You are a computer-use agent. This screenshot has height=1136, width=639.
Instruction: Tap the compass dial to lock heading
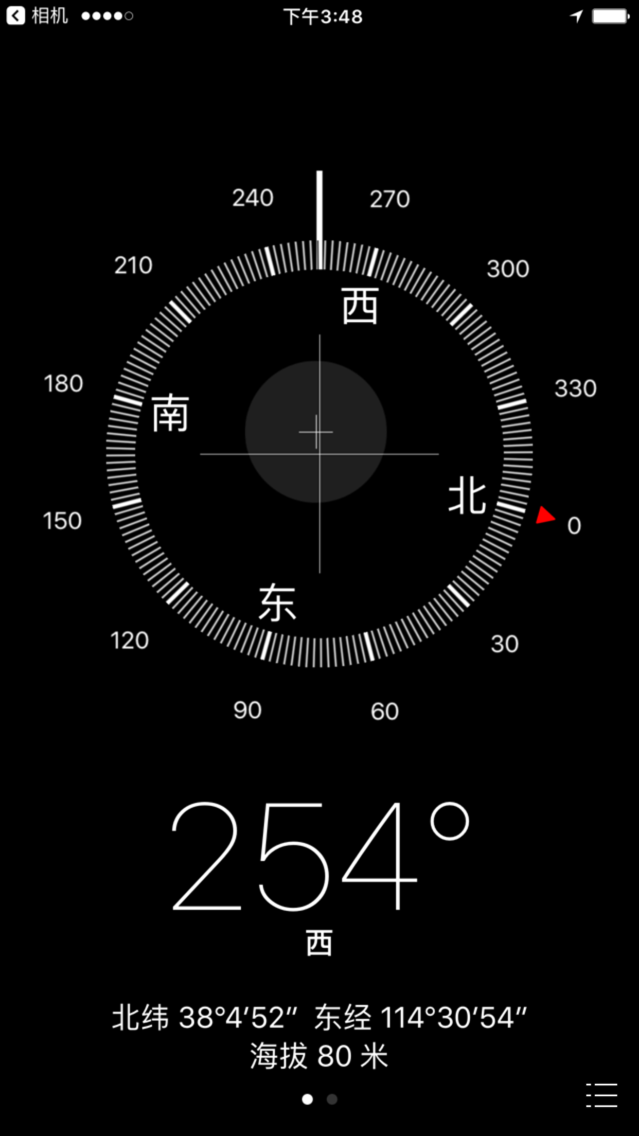(319, 454)
